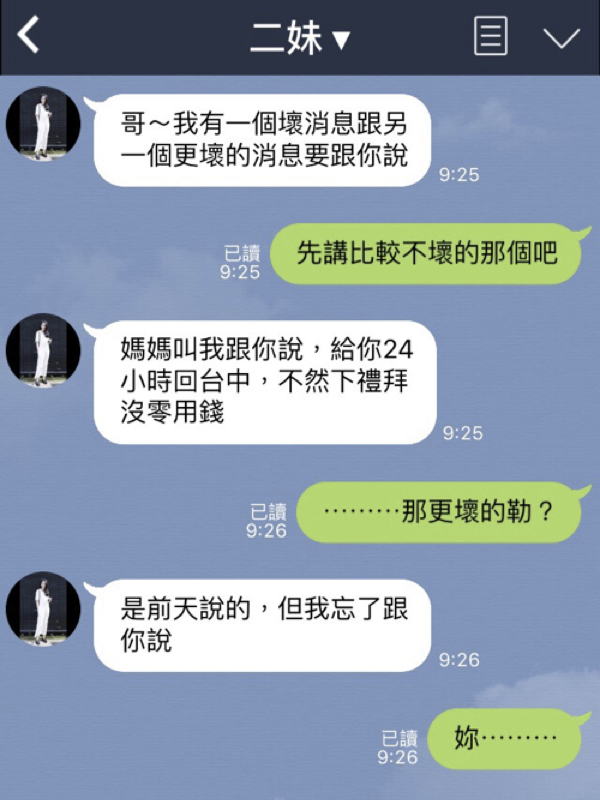Open the notes icon in the header
This screenshot has width=600, height=800.
pyautogui.click(x=490, y=37)
